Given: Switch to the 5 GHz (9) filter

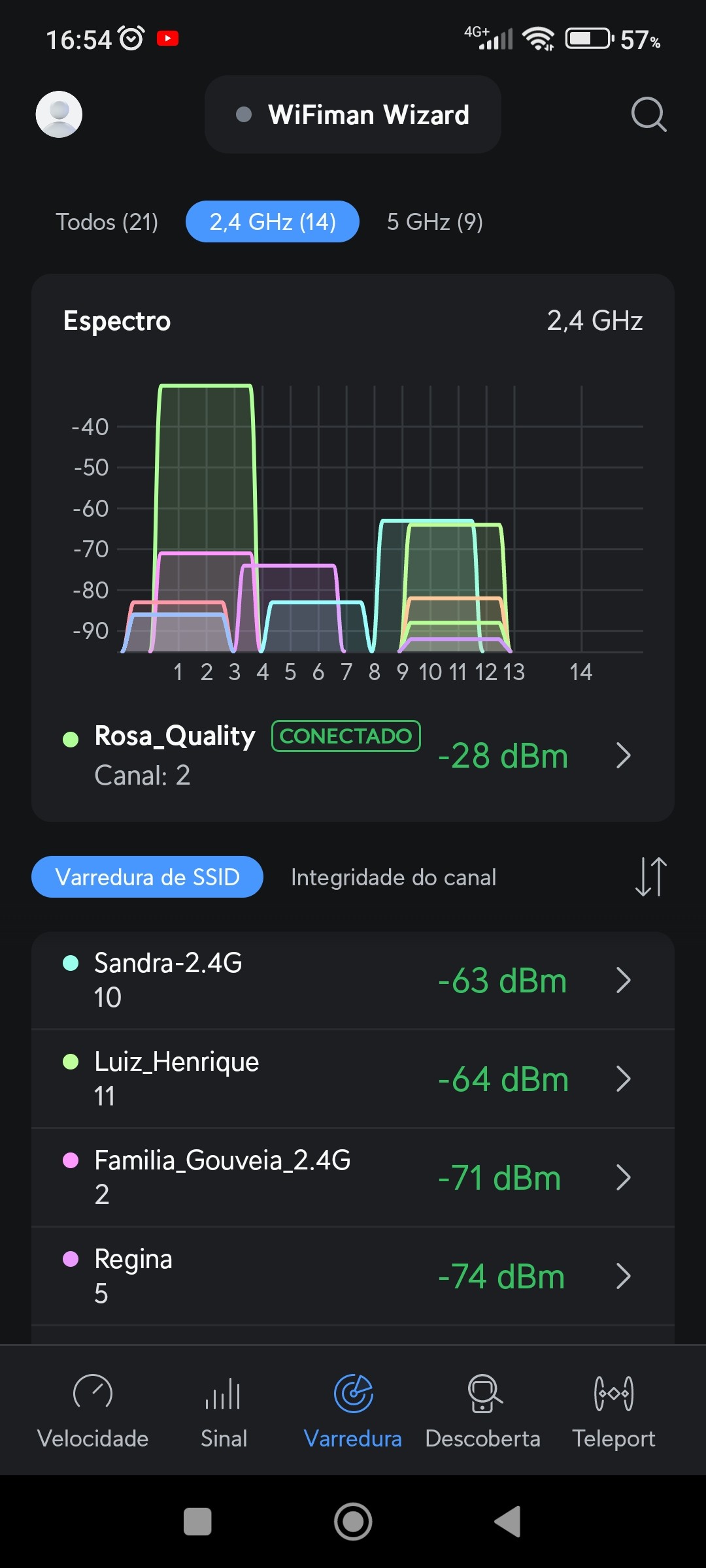Looking at the screenshot, I should click(x=435, y=222).
